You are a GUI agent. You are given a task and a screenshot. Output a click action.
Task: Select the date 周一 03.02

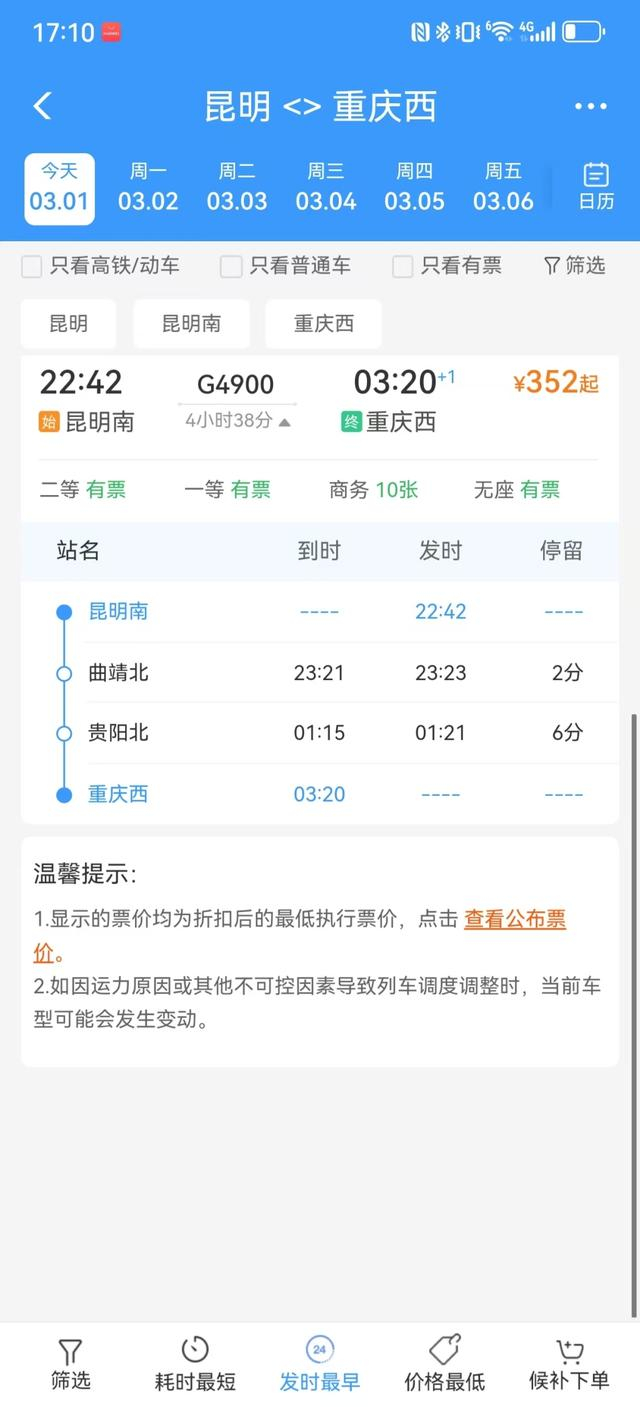pos(148,188)
